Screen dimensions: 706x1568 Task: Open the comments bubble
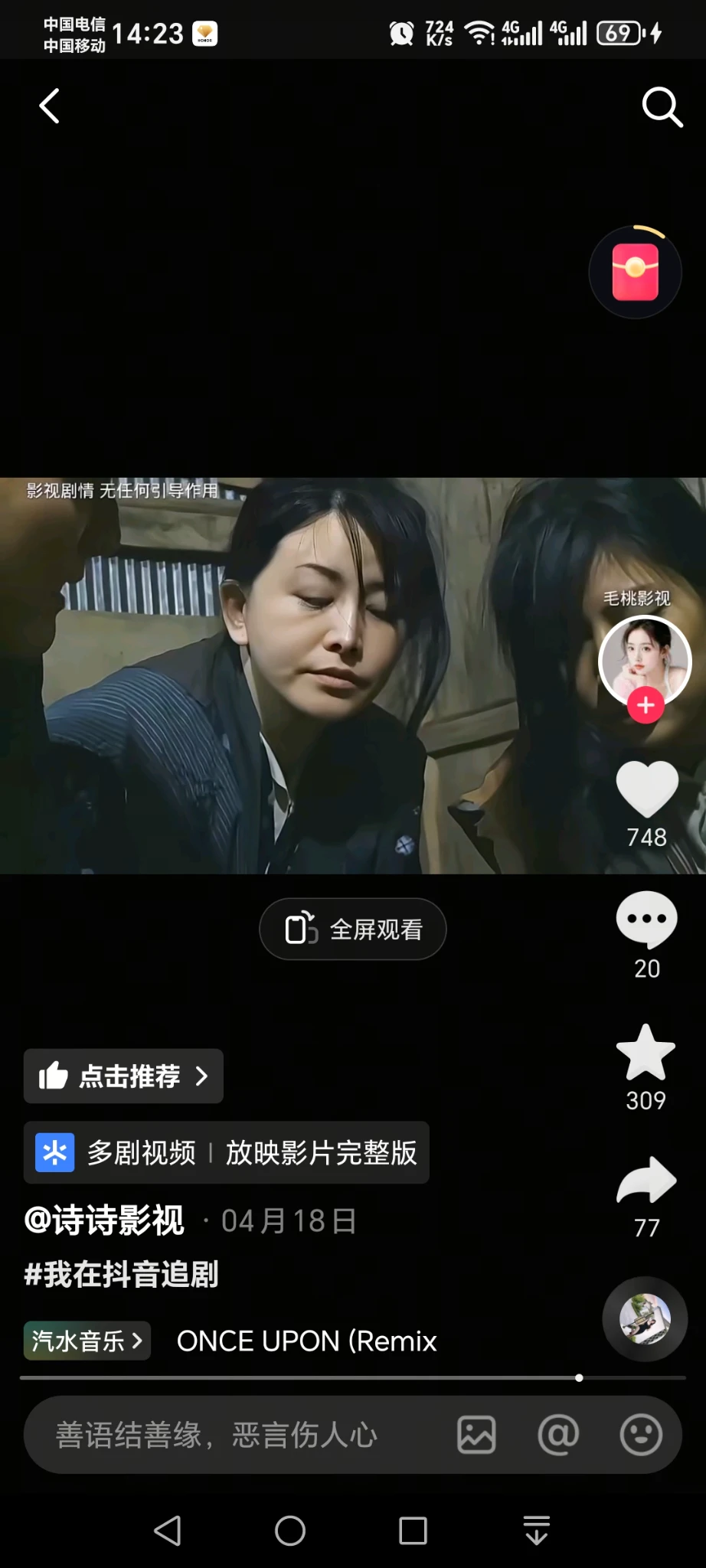[x=647, y=920]
